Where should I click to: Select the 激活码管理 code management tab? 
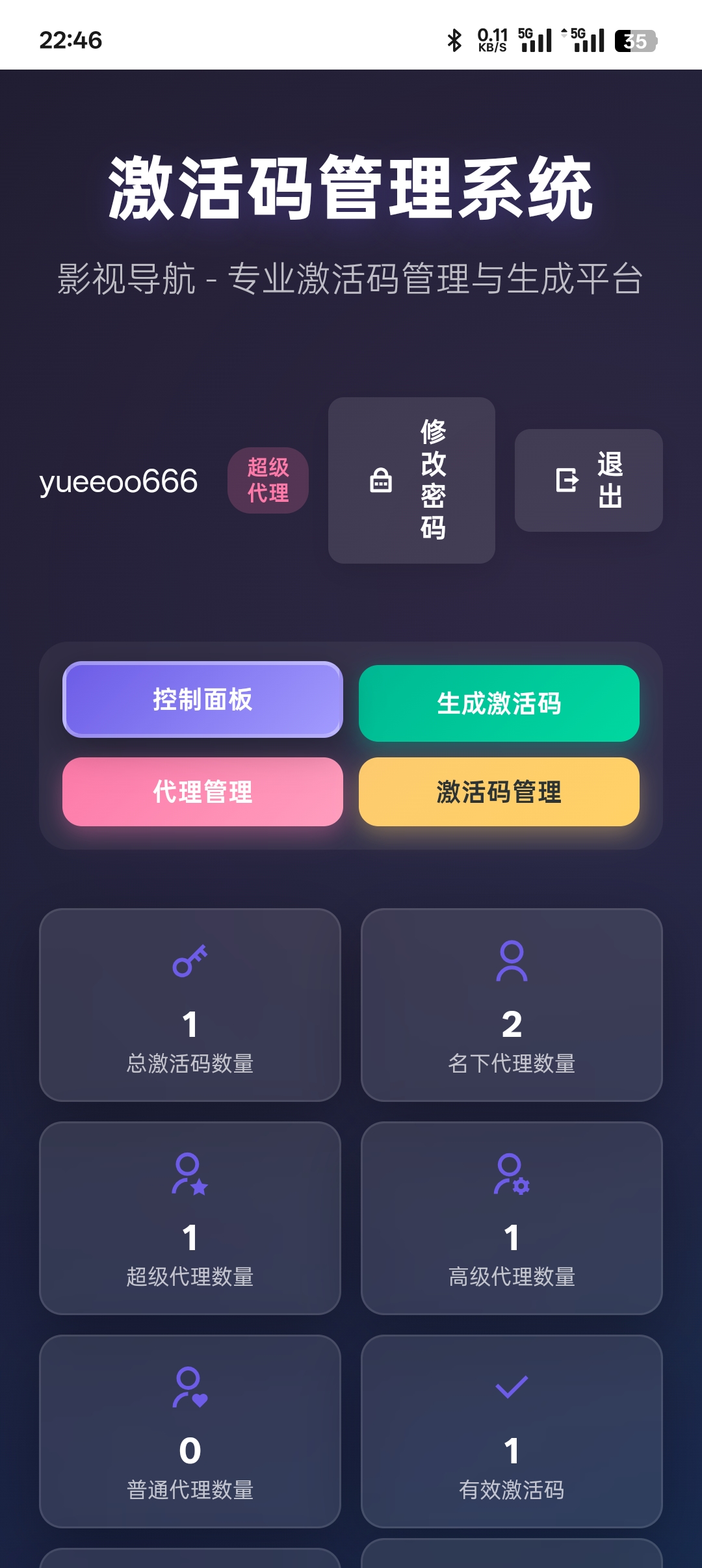tap(499, 792)
